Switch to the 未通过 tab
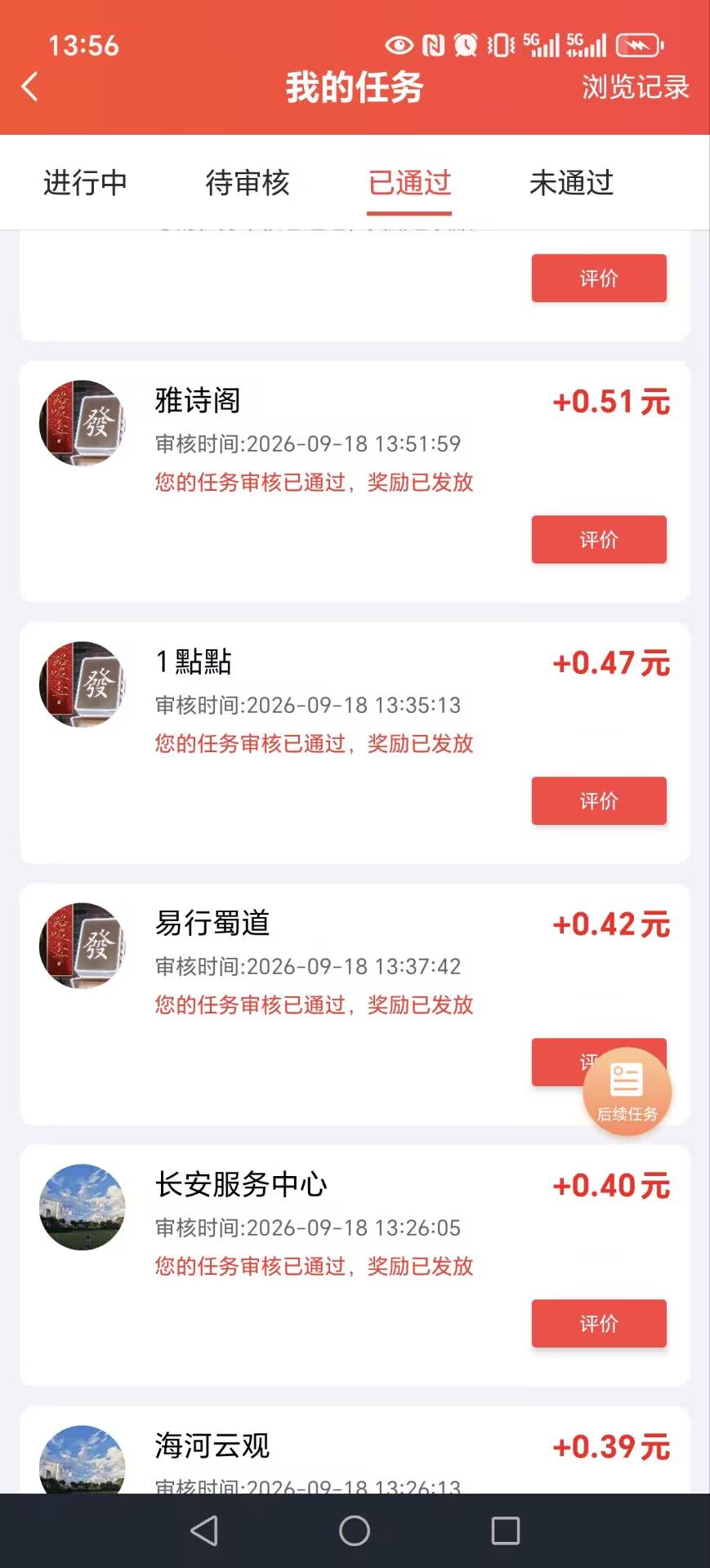 (x=571, y=183)
